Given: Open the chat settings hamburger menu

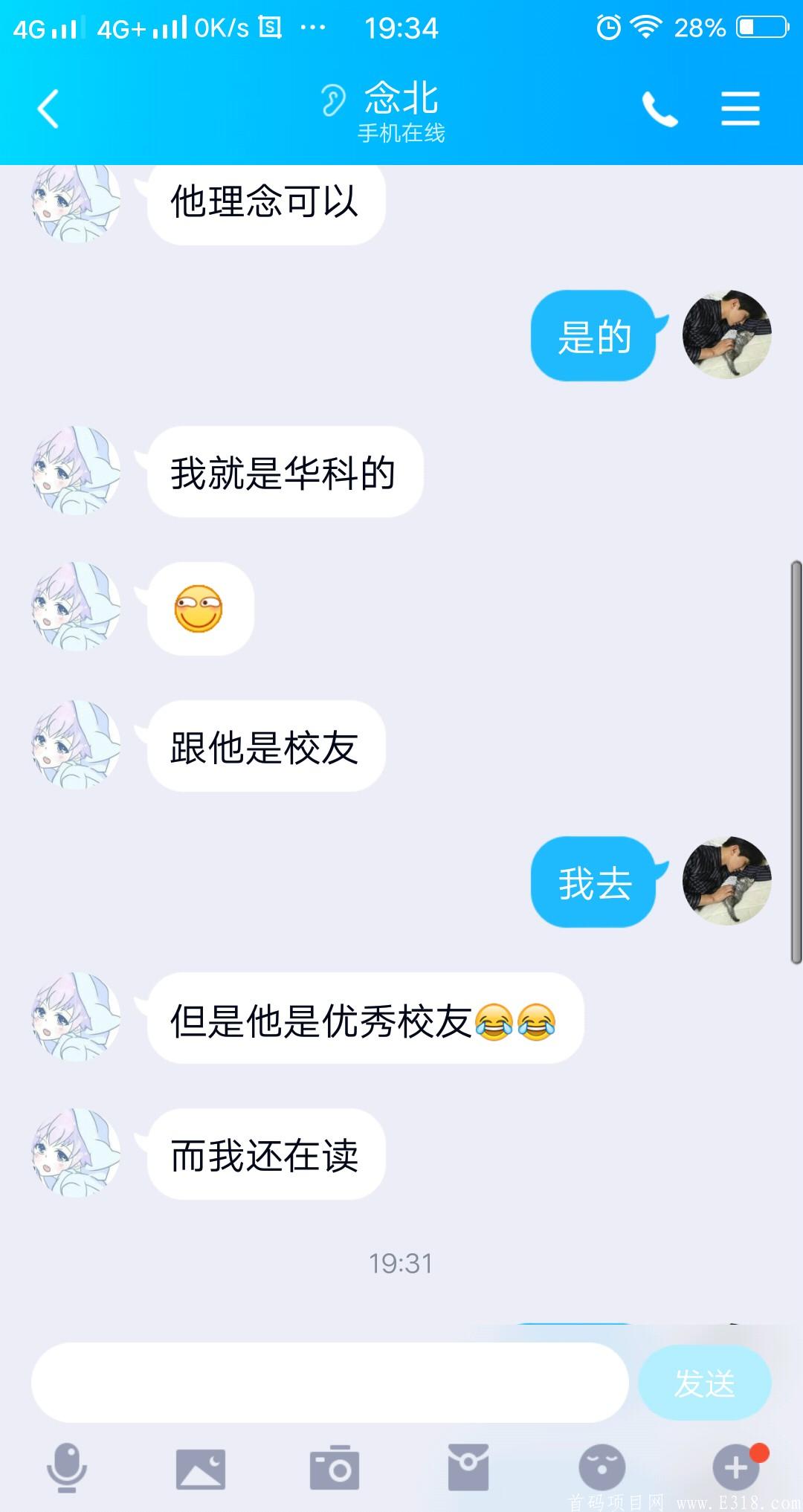Looking at the screenshot, I should [740, 108].
